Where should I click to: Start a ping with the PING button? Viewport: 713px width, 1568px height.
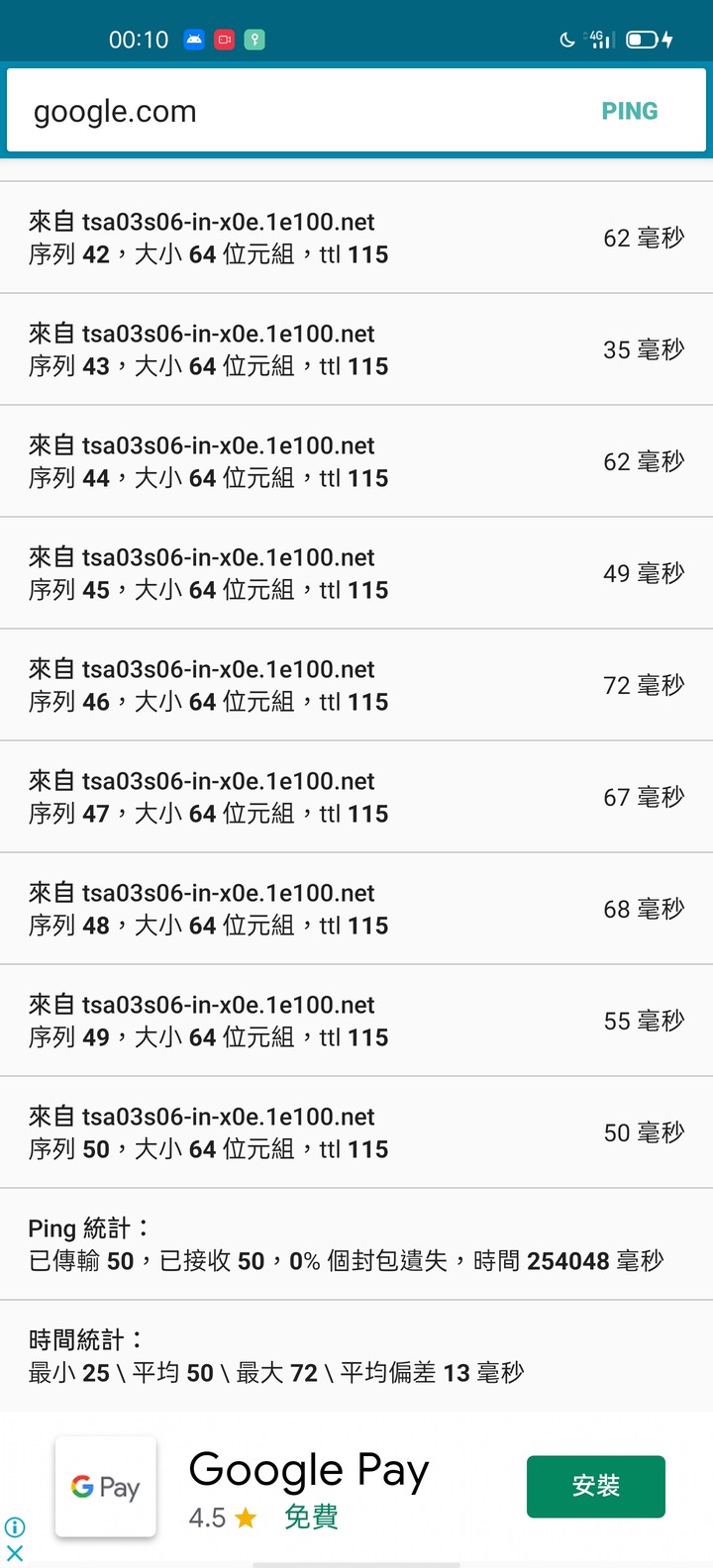(630, 111)
